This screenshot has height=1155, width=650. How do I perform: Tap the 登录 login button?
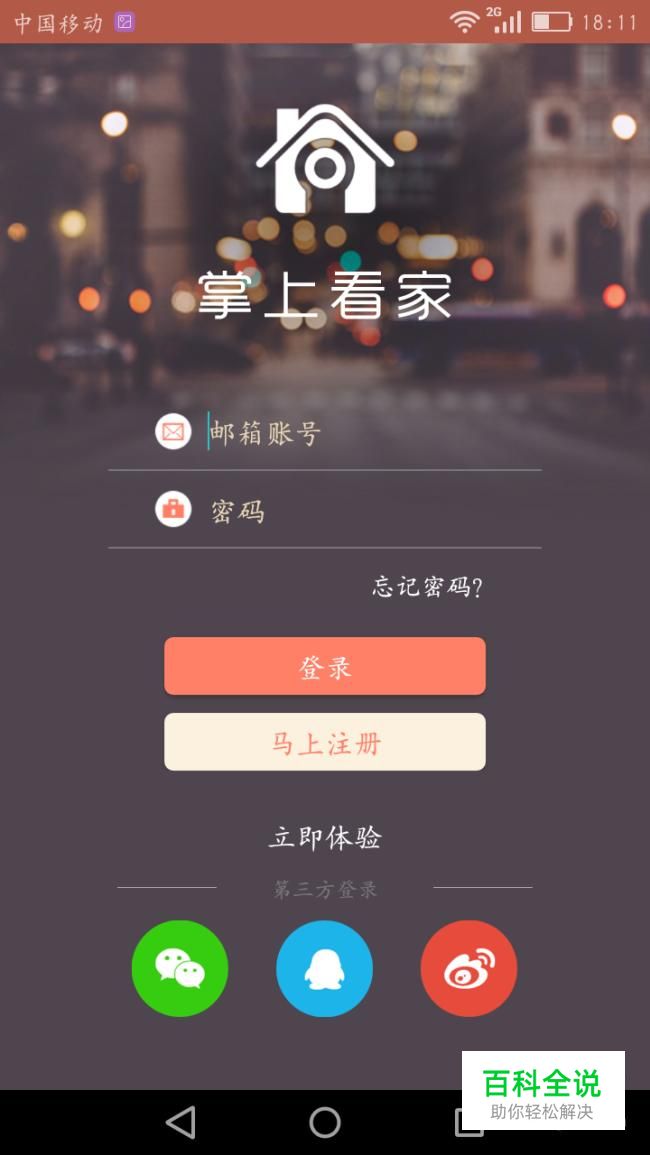point(325,666)
